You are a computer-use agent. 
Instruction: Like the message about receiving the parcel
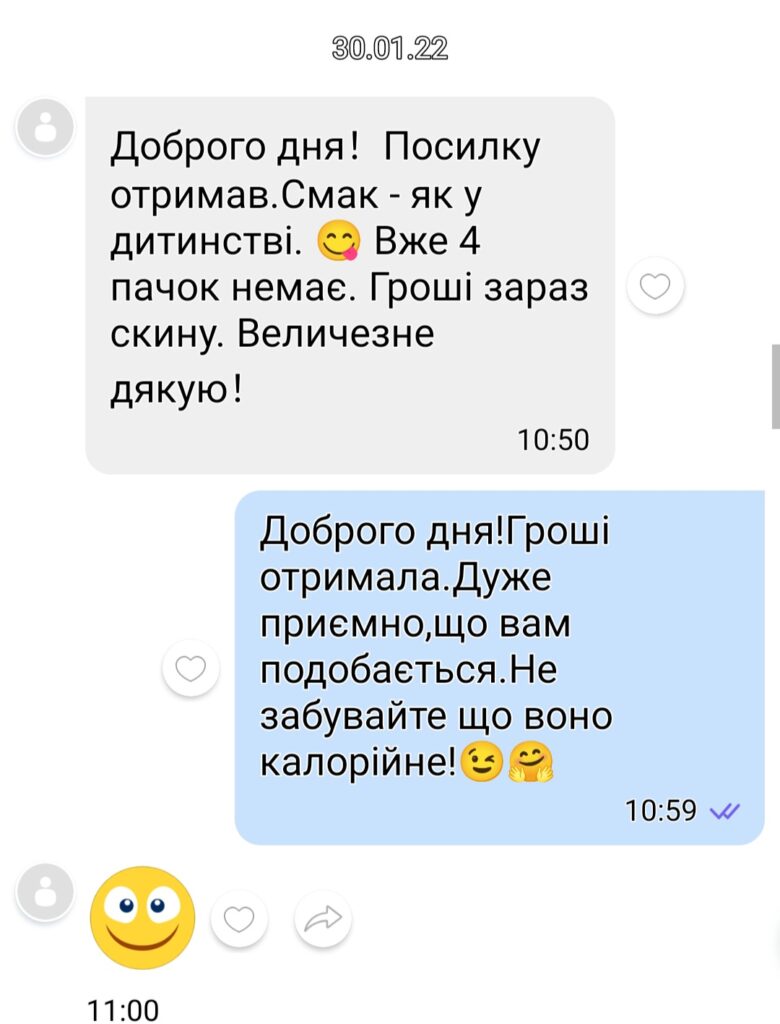coord(654,289)
